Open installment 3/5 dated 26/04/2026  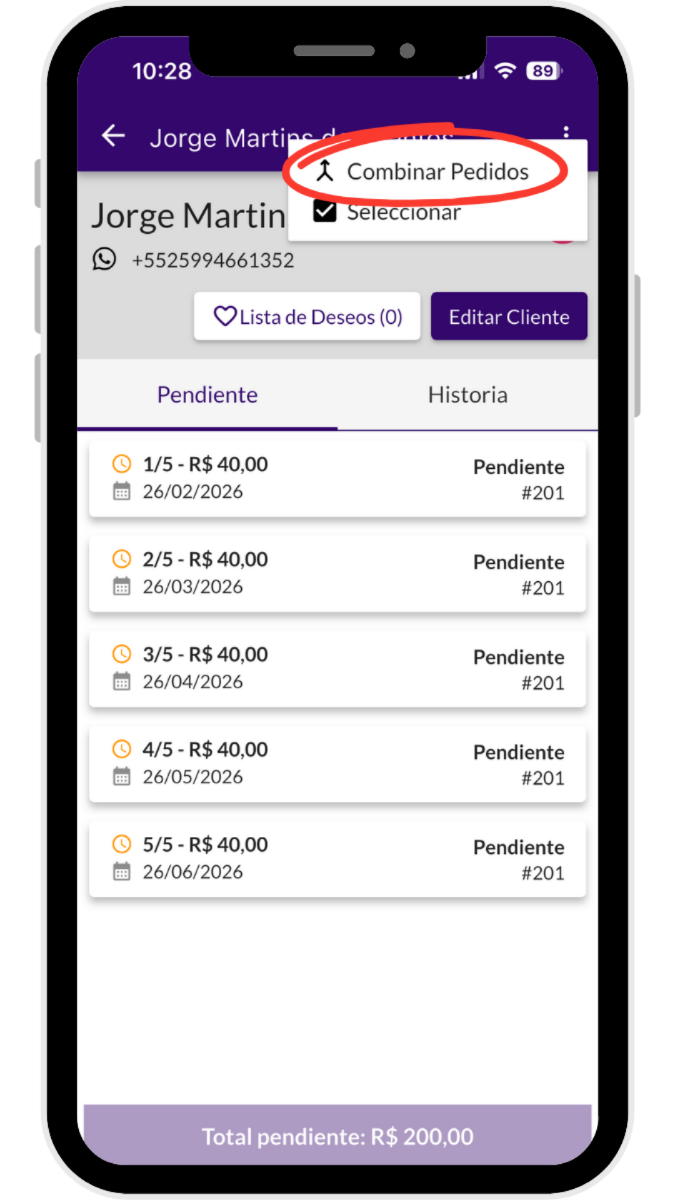pos(337,668)
